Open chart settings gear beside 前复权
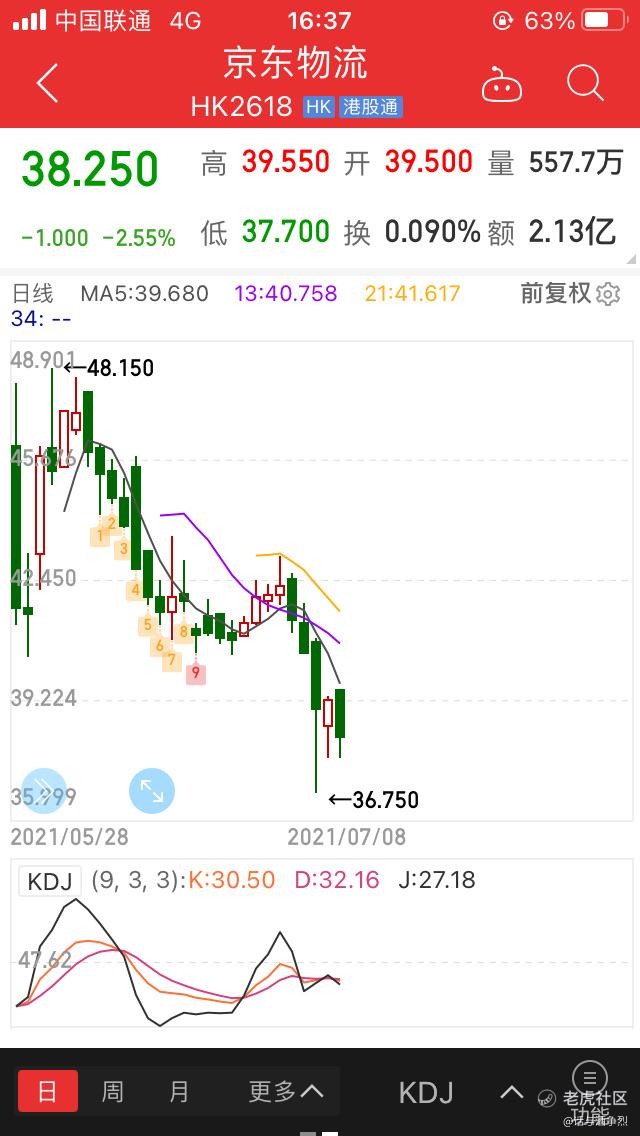Viewport: 640px width, 1136px height. click(608, 294)
